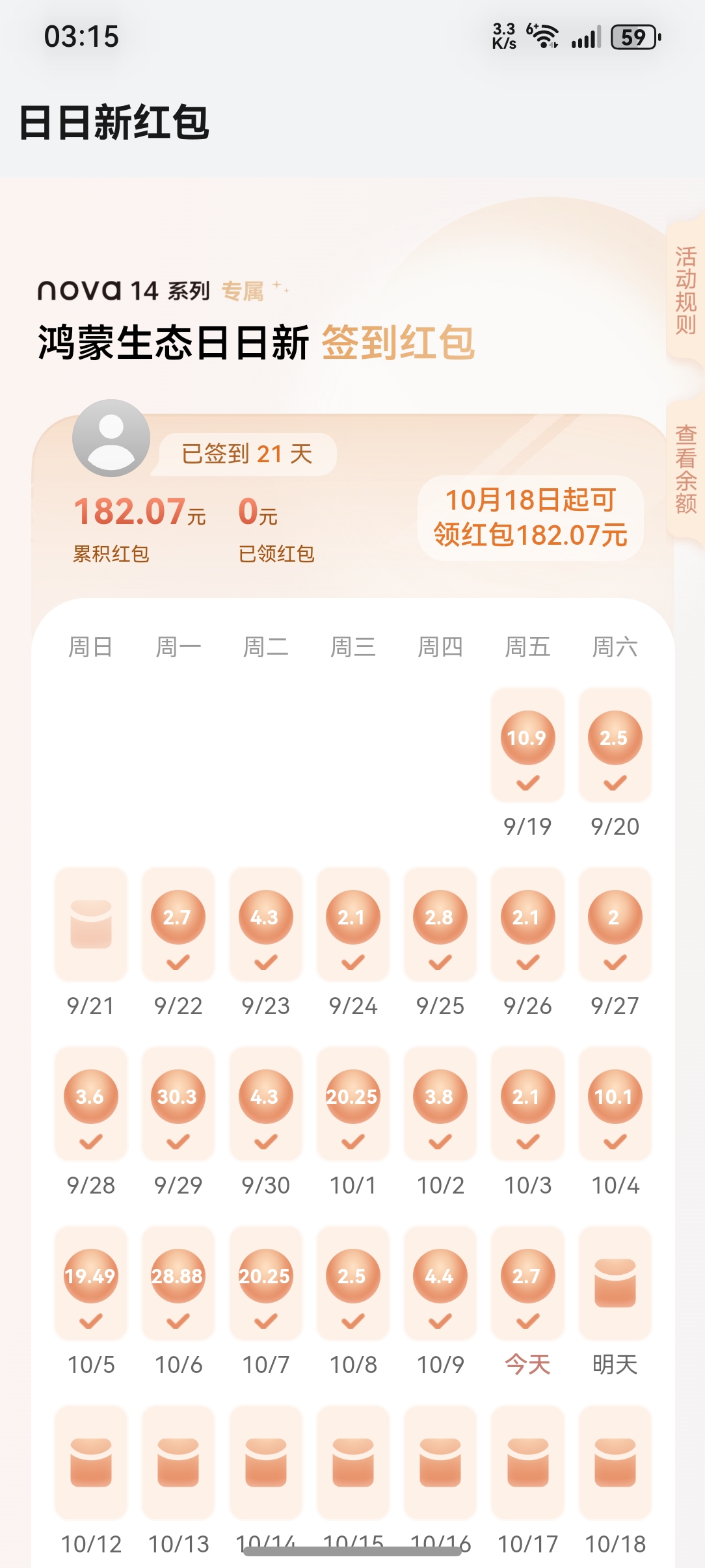Open the 查看余额 balance tab
Screen dimensions: 705x1568
click(685, 469)
